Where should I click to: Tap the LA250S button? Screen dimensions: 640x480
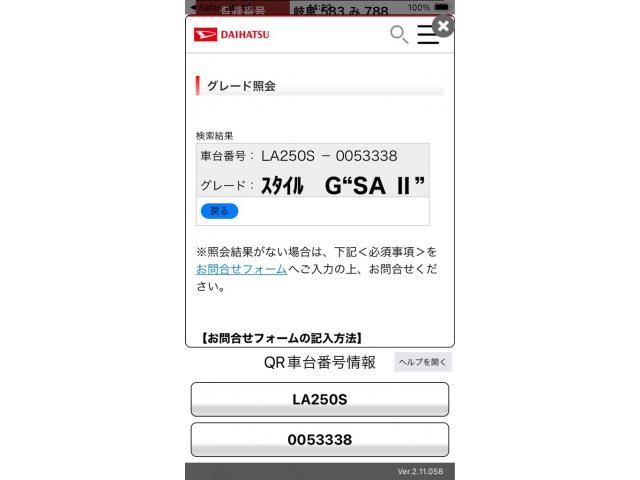click(319, 399)
